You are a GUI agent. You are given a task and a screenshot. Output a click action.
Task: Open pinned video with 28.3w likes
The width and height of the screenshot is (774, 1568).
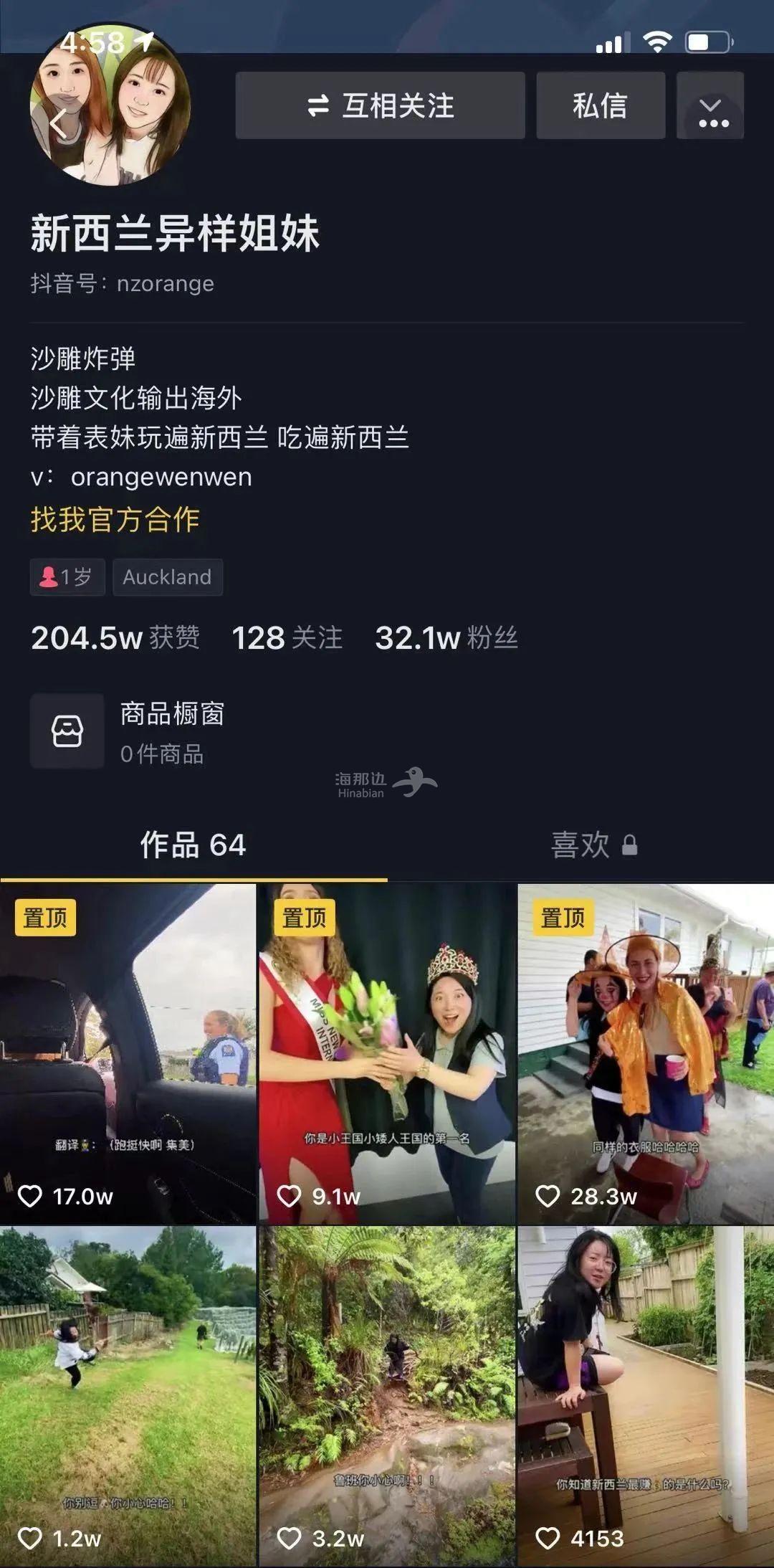646,1054
